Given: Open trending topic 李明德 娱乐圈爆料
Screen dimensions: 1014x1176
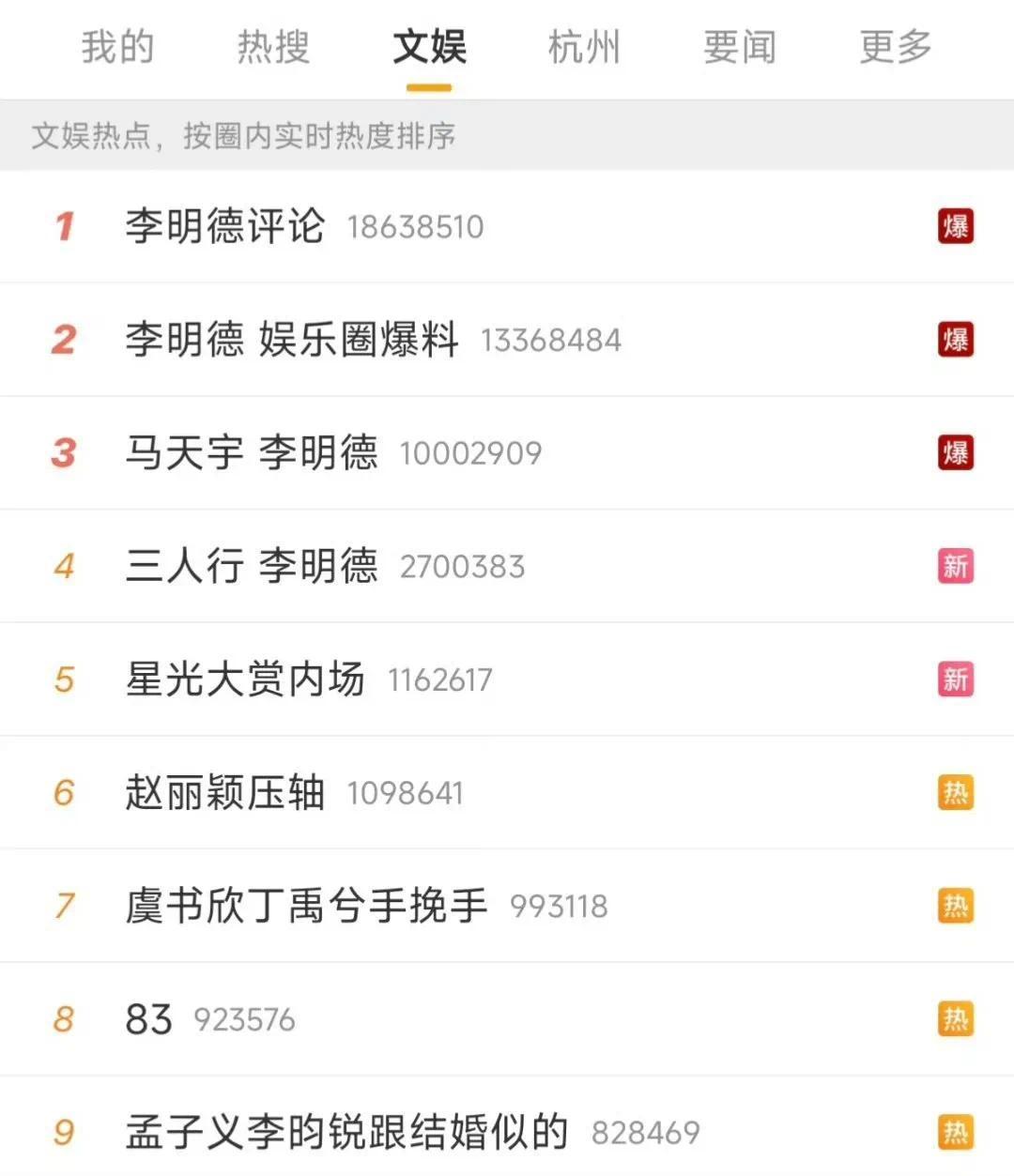Looking at the screenshot, I should point(292,340).
